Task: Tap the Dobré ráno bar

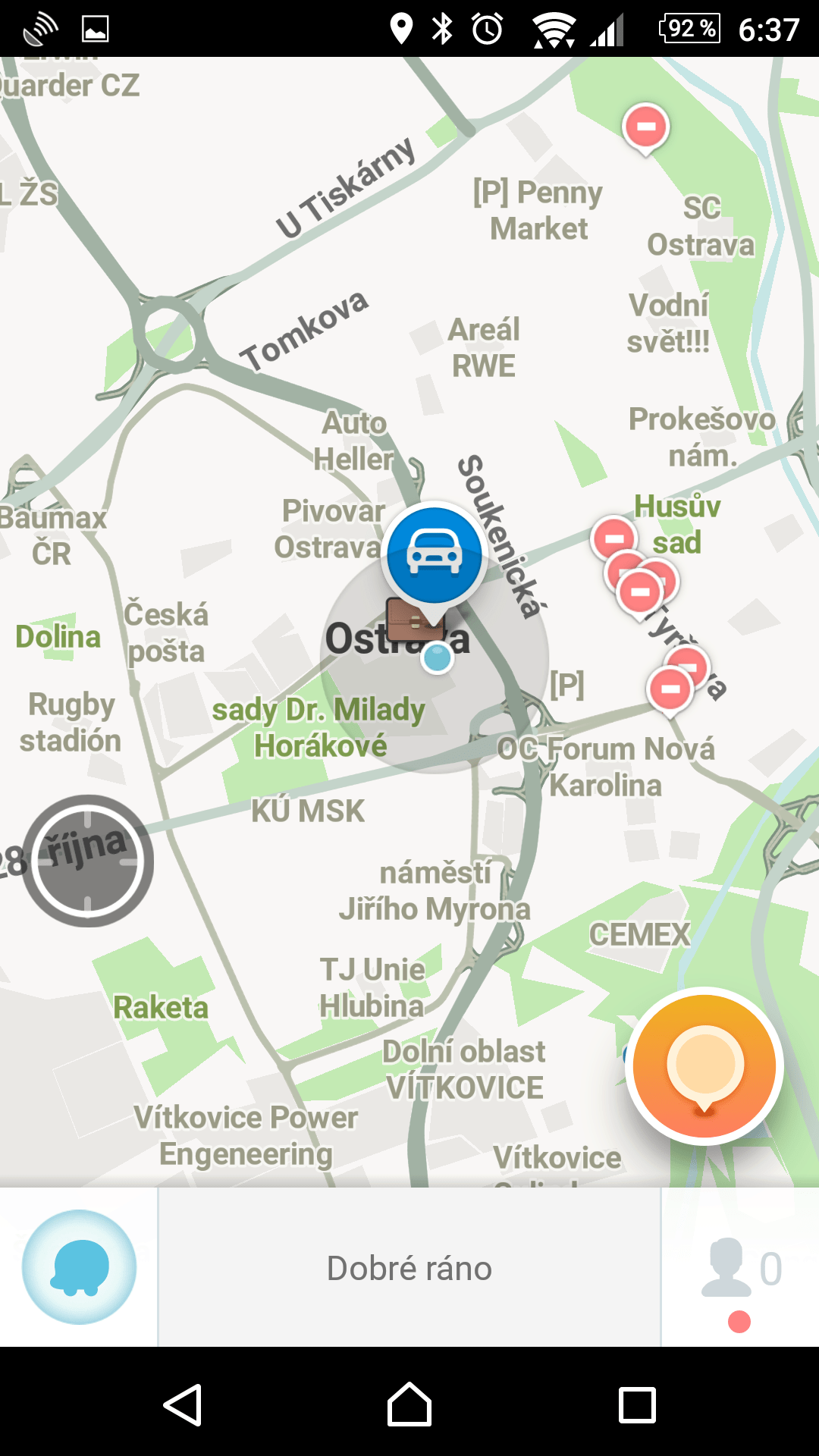Action: [x=409, y=1267]
